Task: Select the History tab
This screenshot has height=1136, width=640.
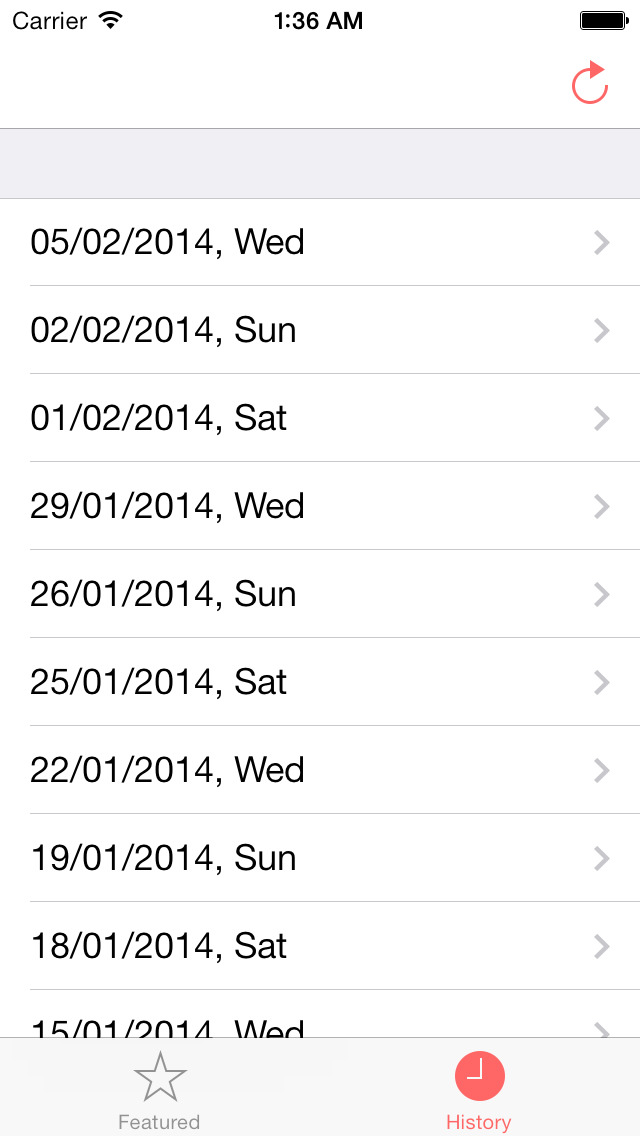Action: point(479,1090)
